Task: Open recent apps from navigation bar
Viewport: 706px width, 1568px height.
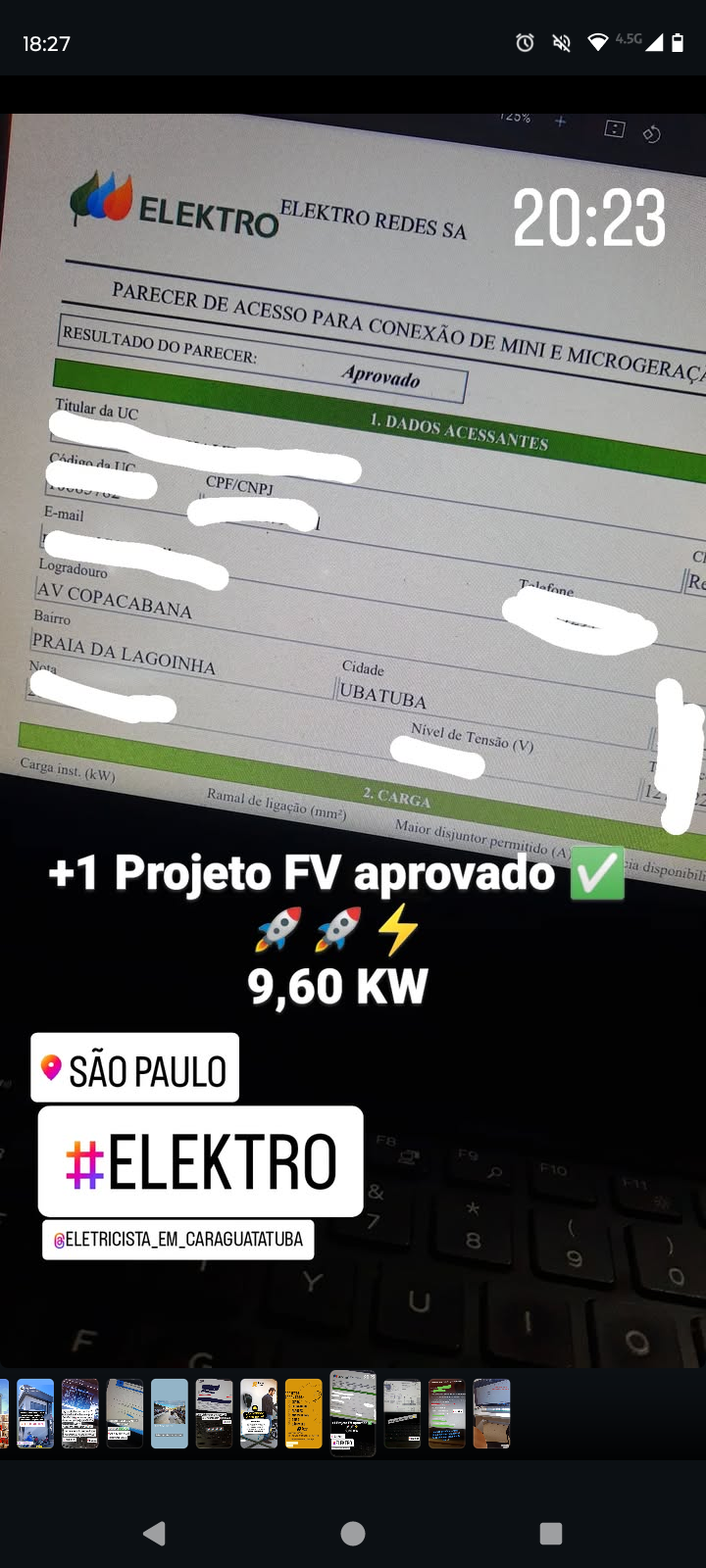Action: [x=551, y=1534]
